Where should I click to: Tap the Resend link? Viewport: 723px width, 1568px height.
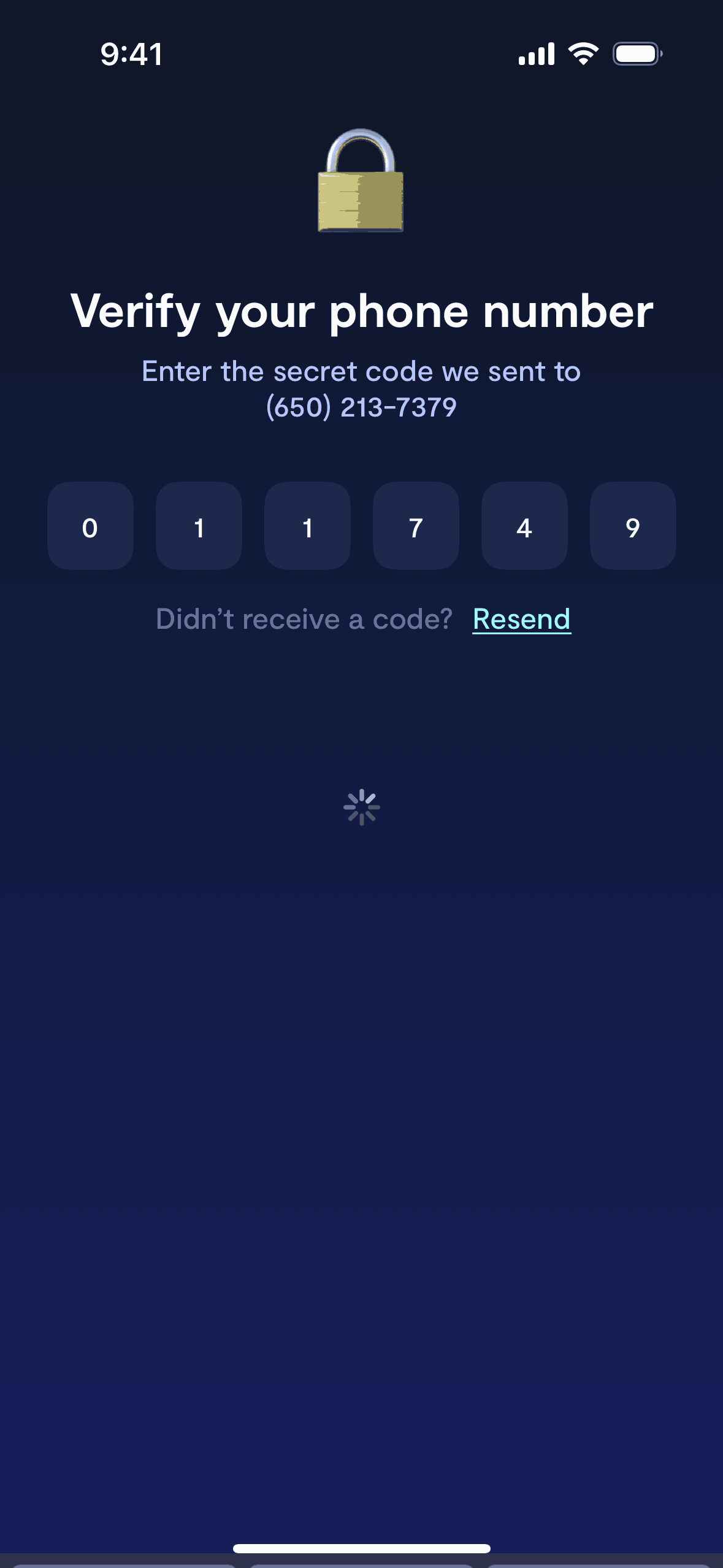[x=521, y=619]
